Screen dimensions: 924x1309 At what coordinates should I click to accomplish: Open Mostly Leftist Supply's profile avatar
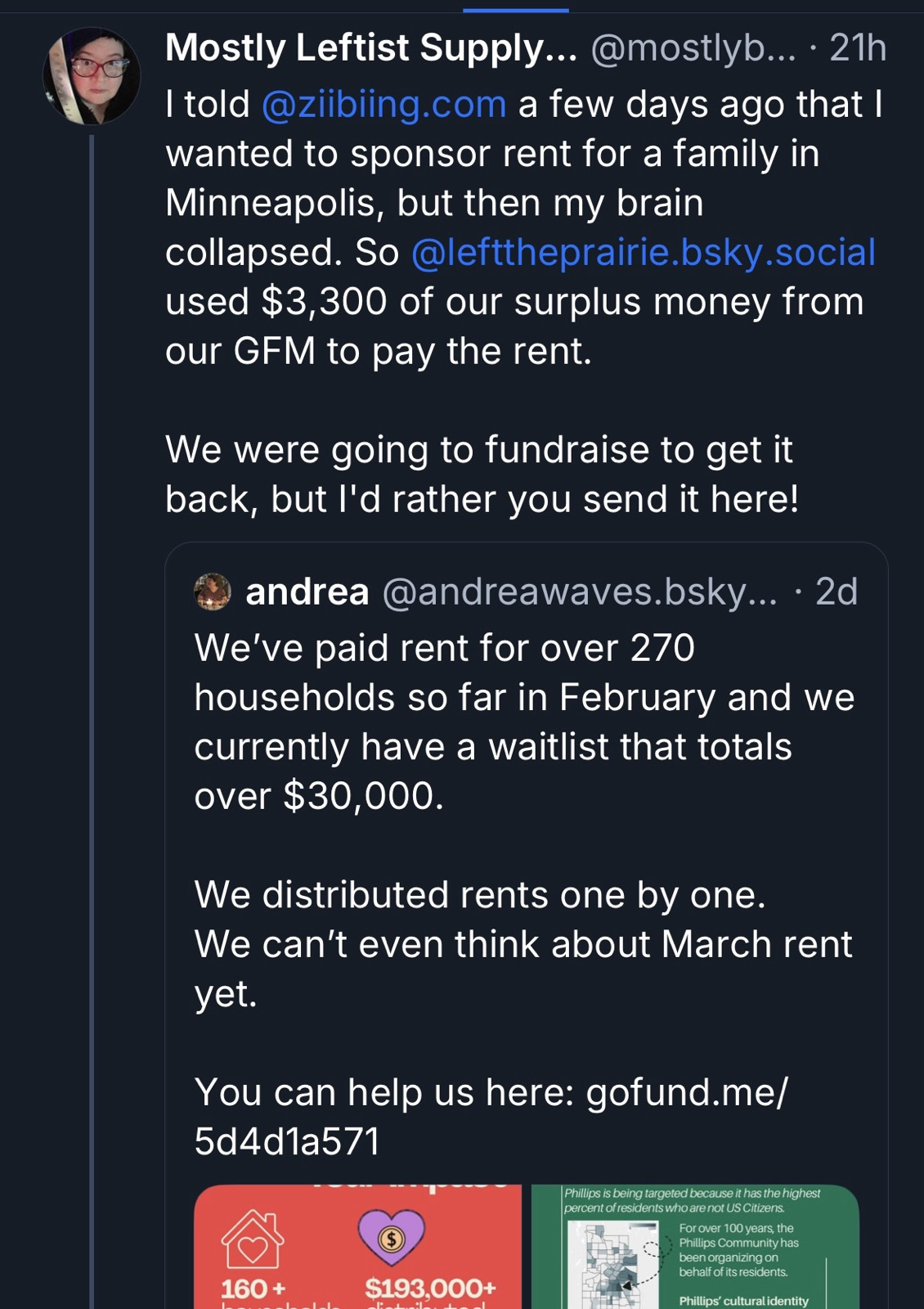[x=91, y=76]
